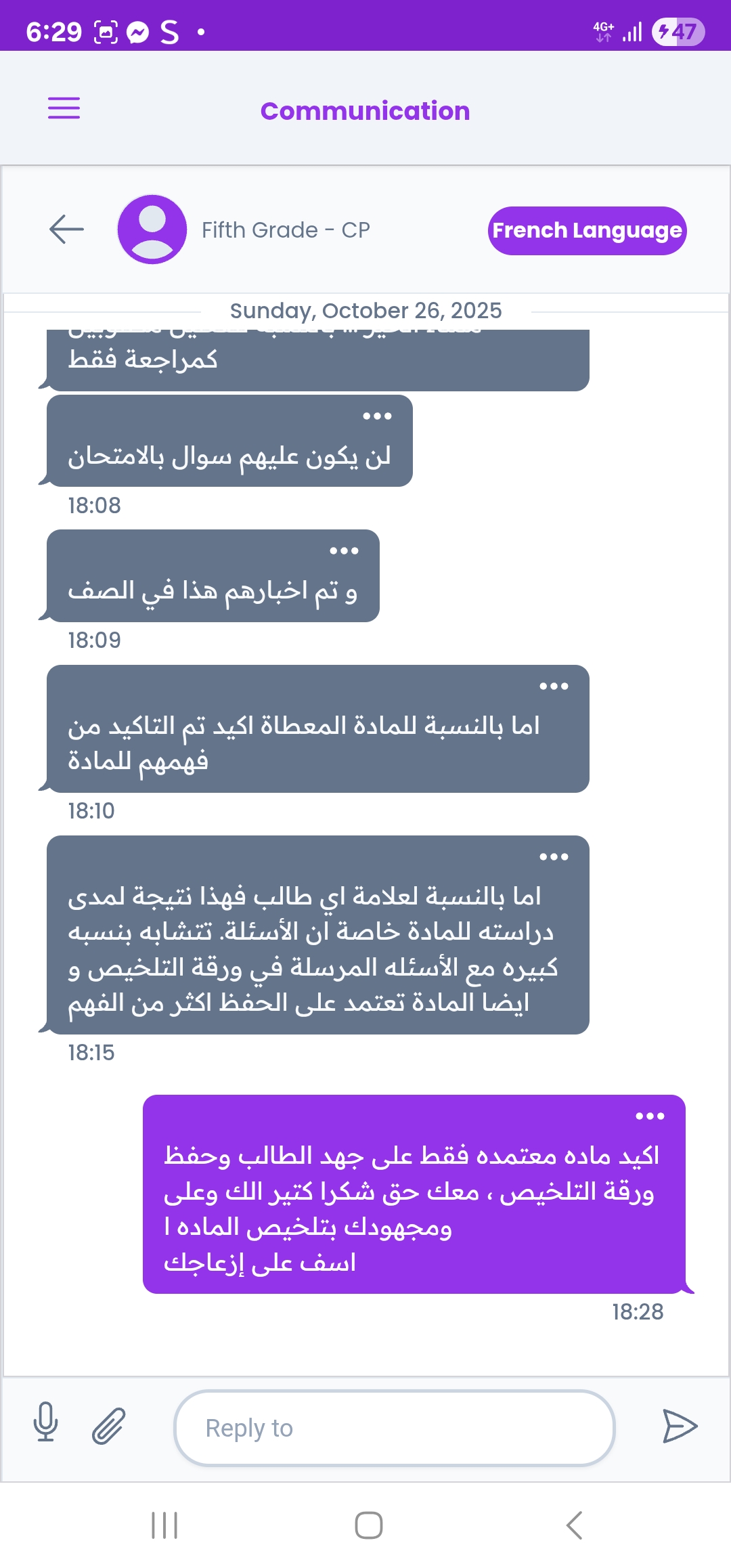The width and height of the screenshot is (731, 1568).
Task: Go back using the arrow beside the avatar
Action: (x=66, y=230)
